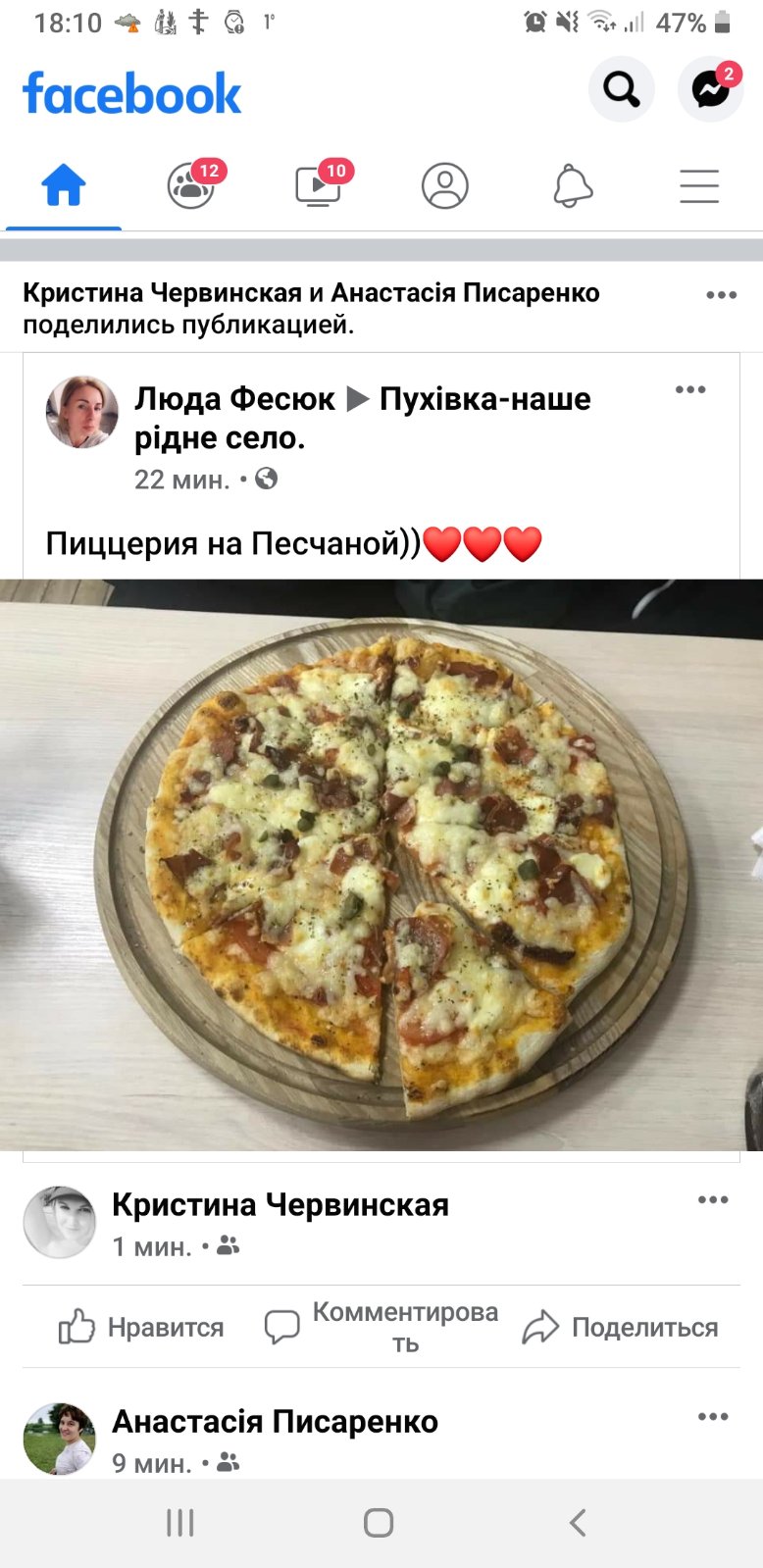Open Кристина Червинская profile name
Image resolution: width=763 pixels, height=1568 pixels.
[281, 1204]
